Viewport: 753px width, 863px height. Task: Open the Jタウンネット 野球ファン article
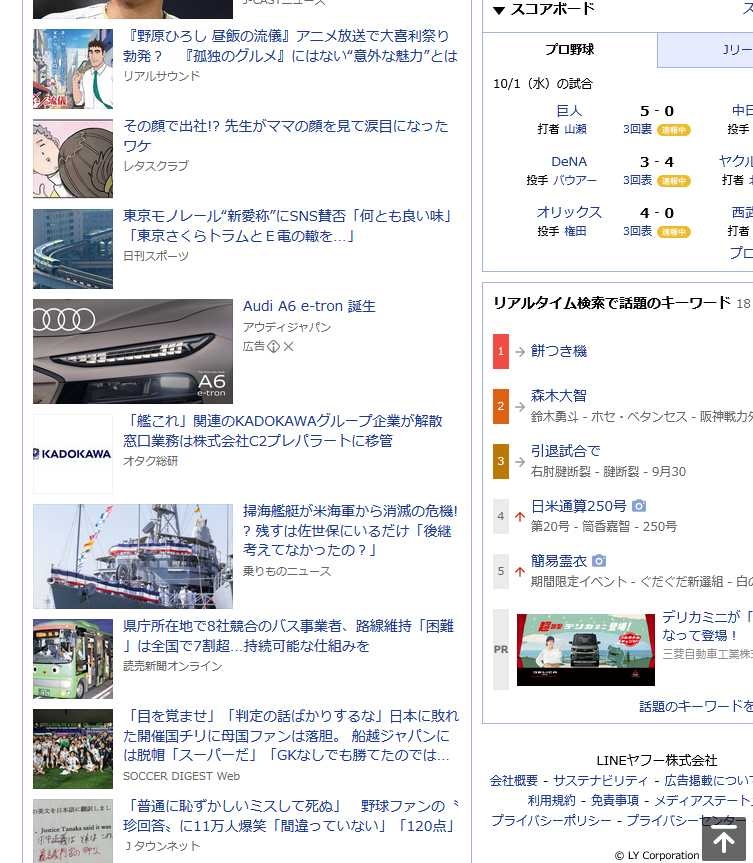(x=290, y=816)
